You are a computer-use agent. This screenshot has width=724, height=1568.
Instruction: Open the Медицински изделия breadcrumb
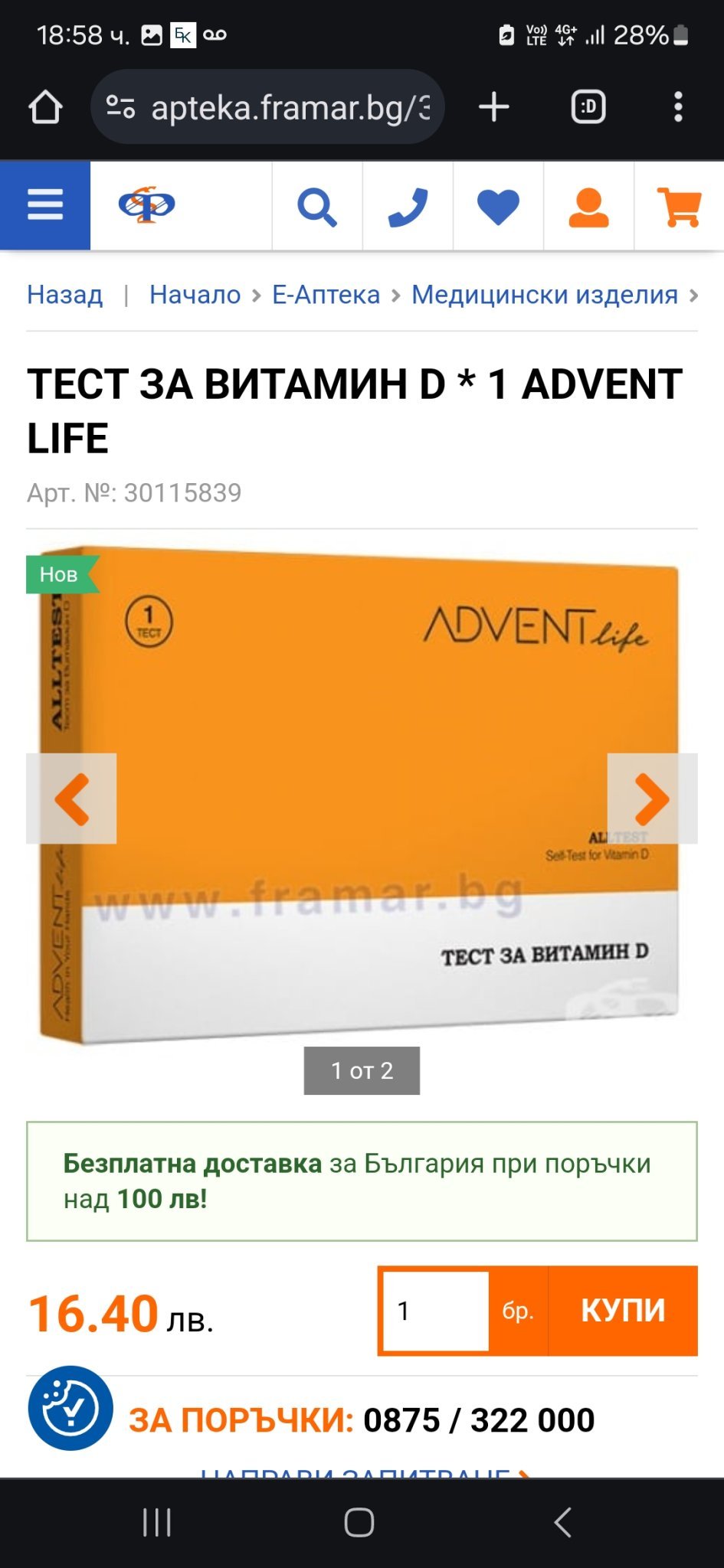(544, 295)
